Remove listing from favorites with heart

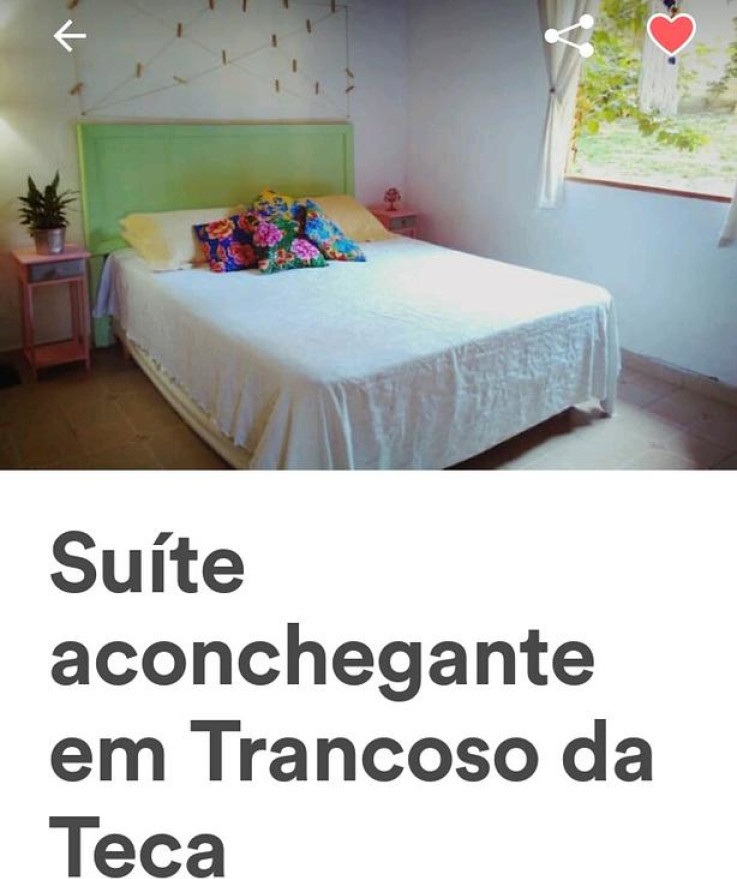pyautogui.click(x=671, y=35)
